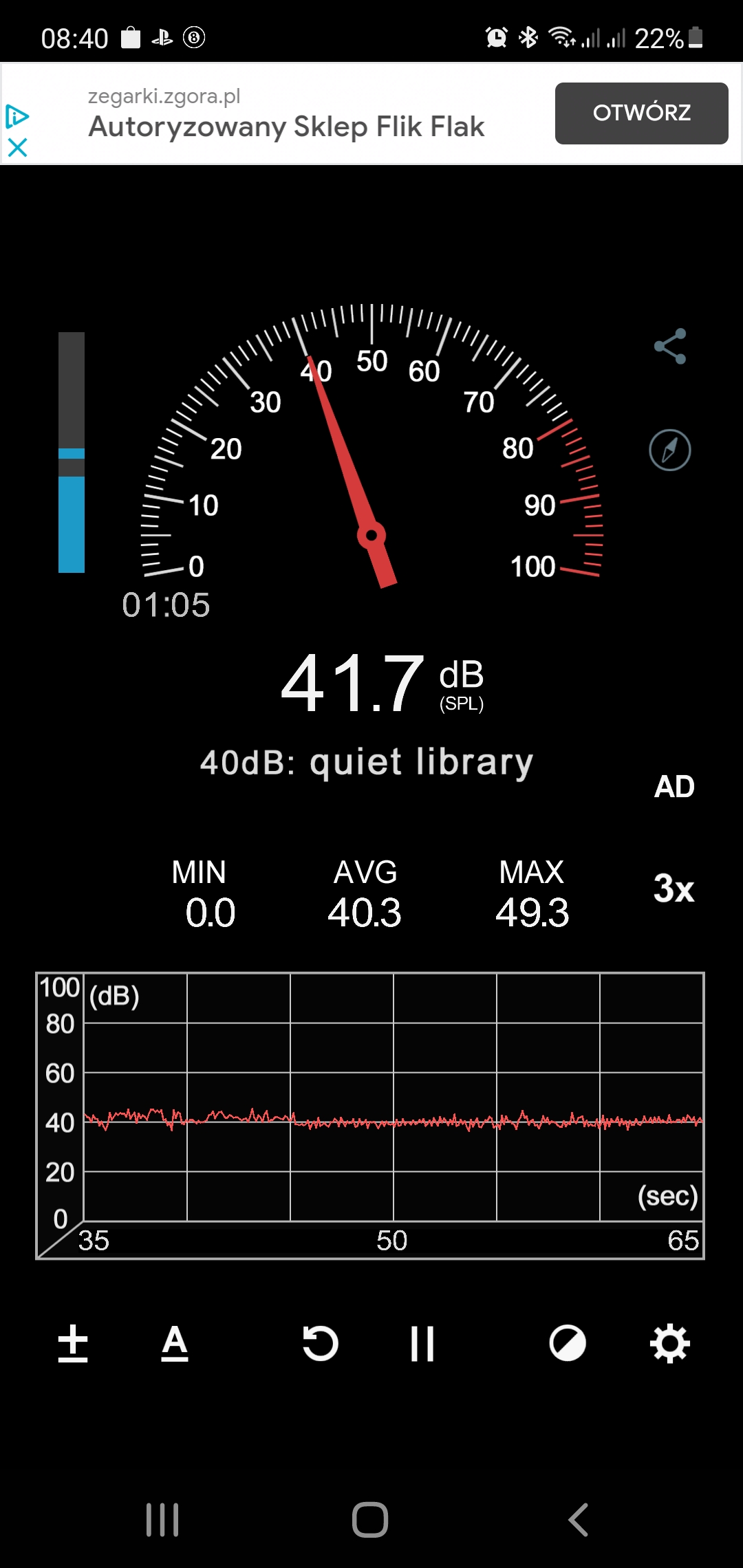Tap the underlined A icon

tap(175, 1343)
